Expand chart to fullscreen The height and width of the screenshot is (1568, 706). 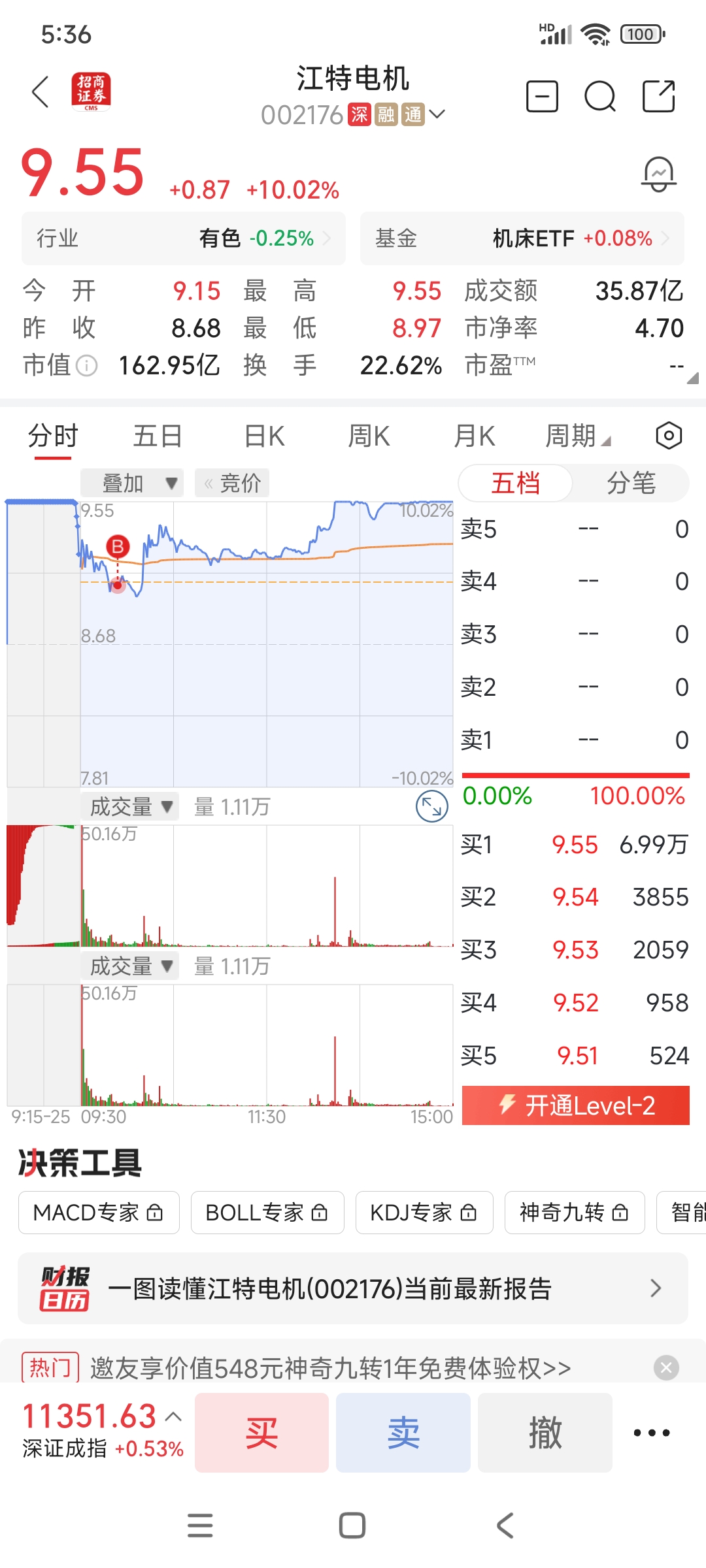click(432, 806)
